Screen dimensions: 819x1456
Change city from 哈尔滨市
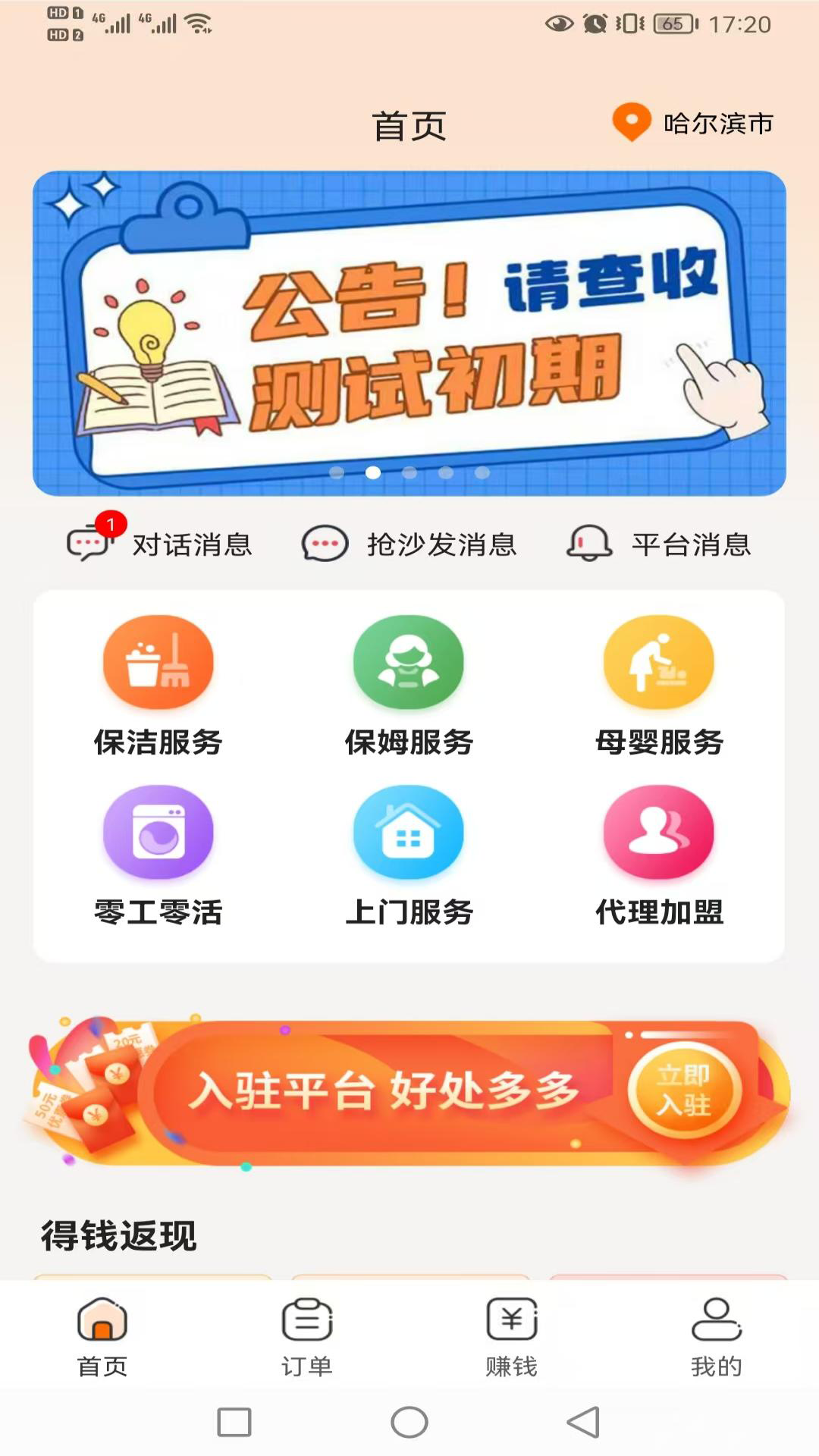click(693, 123)
